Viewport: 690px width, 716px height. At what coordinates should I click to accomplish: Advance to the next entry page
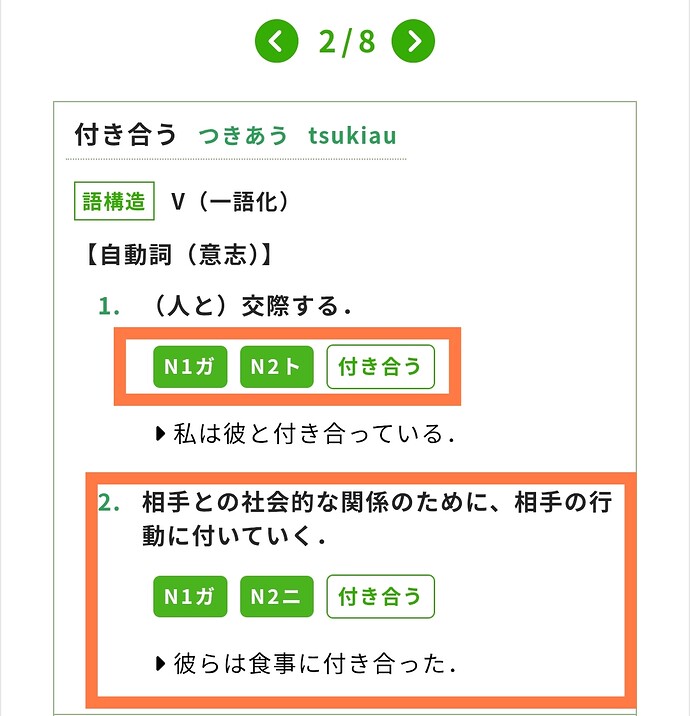pyautogui.click(x=413, y=41)
